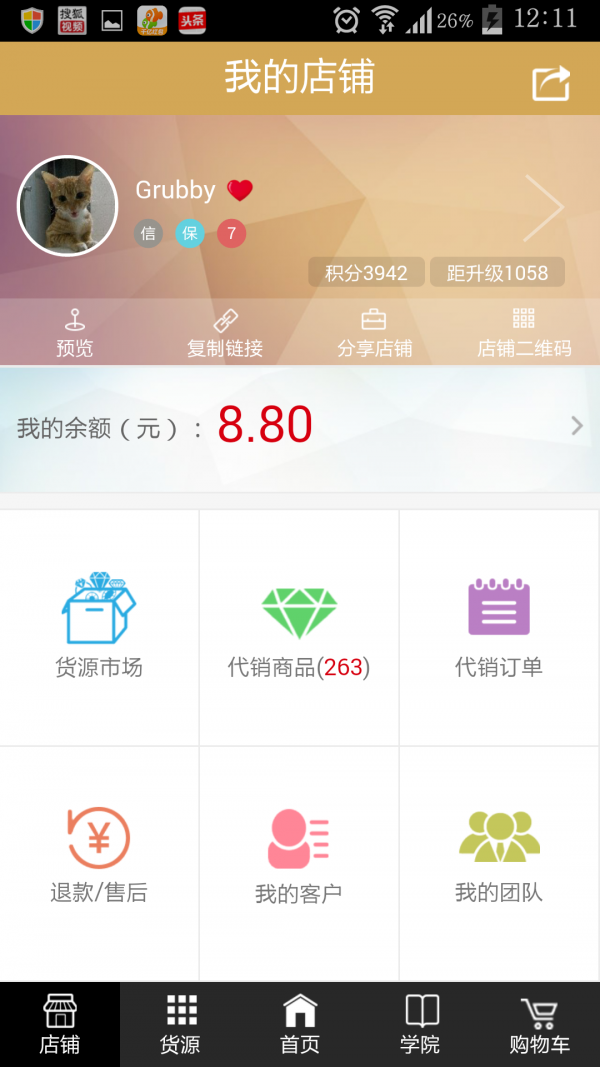Open the 学院 academy tab
The height and width of the screenshot is (1067, 600).
point(420,1025)
